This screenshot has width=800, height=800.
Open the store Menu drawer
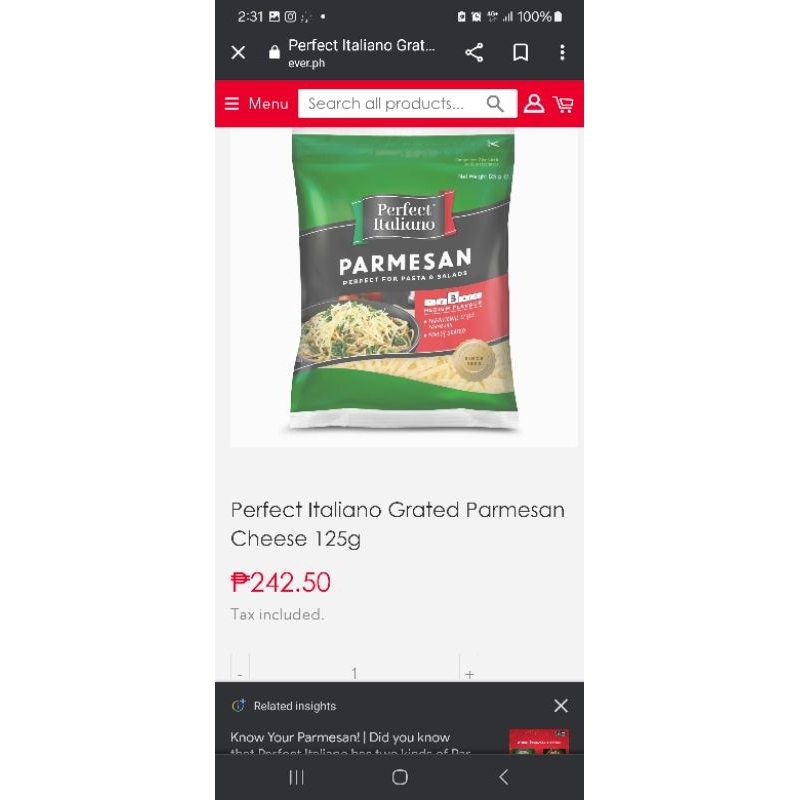click(256, 104)
